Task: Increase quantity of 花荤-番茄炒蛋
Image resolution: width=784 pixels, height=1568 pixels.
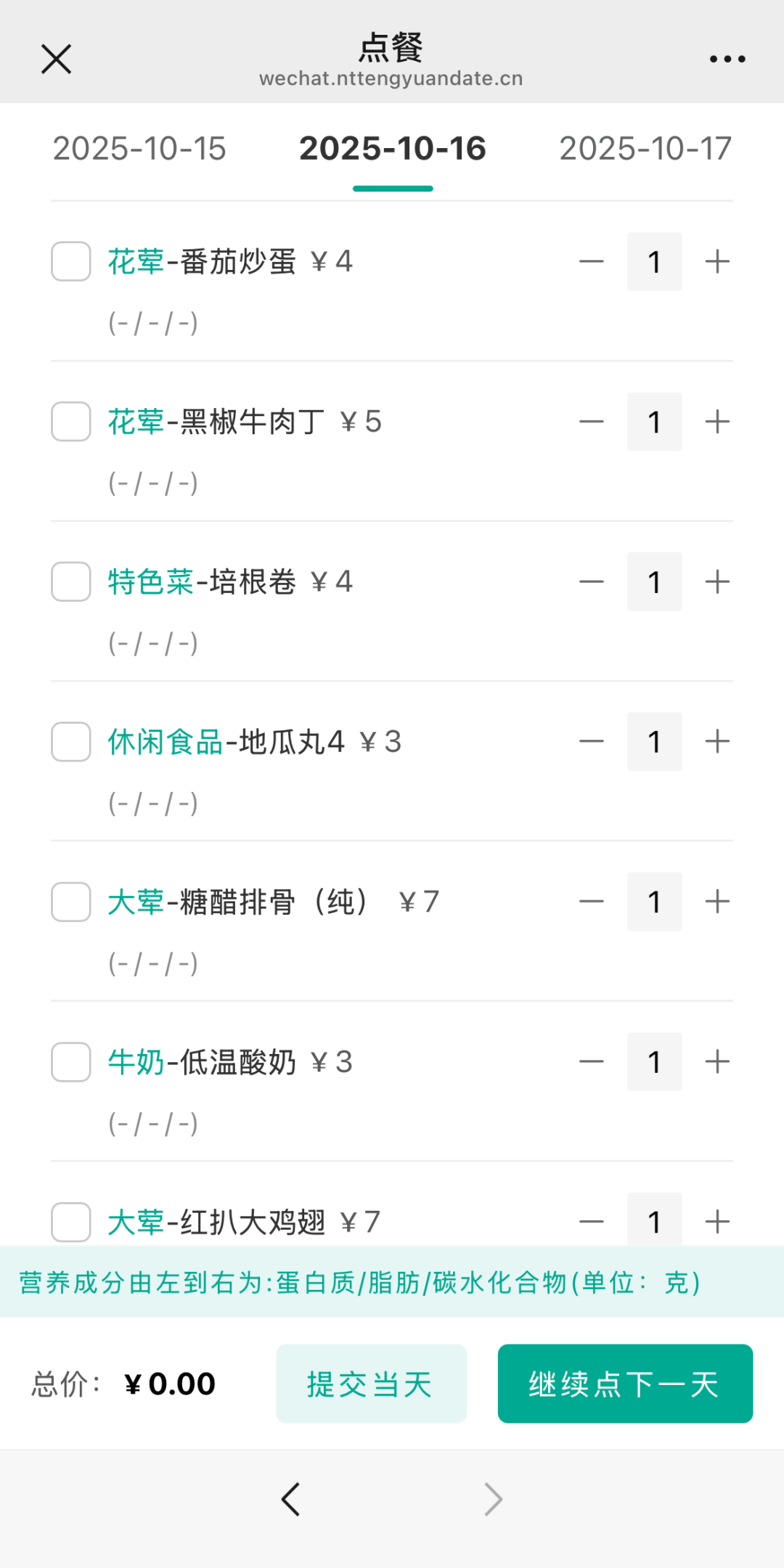Action: coord(717,261)
